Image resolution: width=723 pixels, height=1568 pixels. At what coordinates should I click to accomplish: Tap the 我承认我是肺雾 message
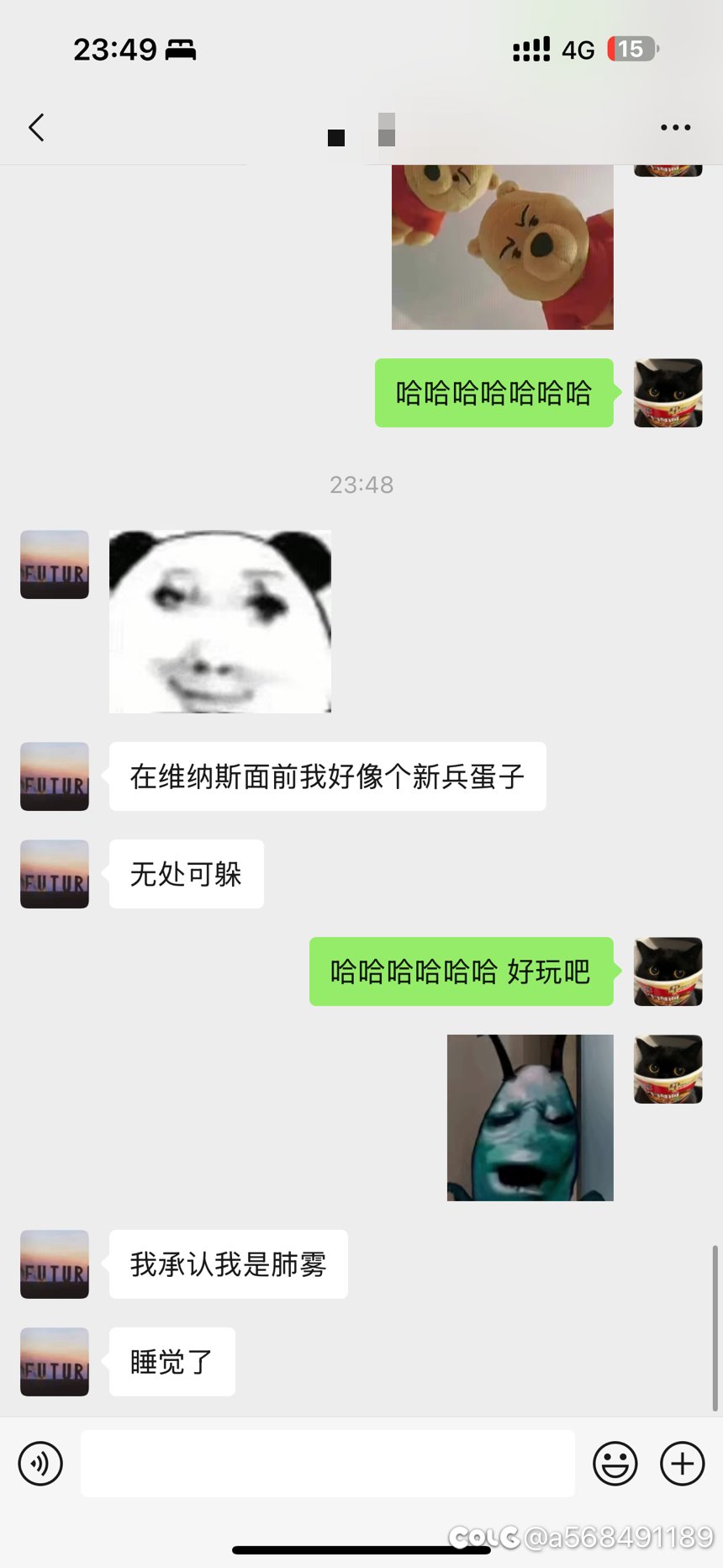tap(227, 1263)
